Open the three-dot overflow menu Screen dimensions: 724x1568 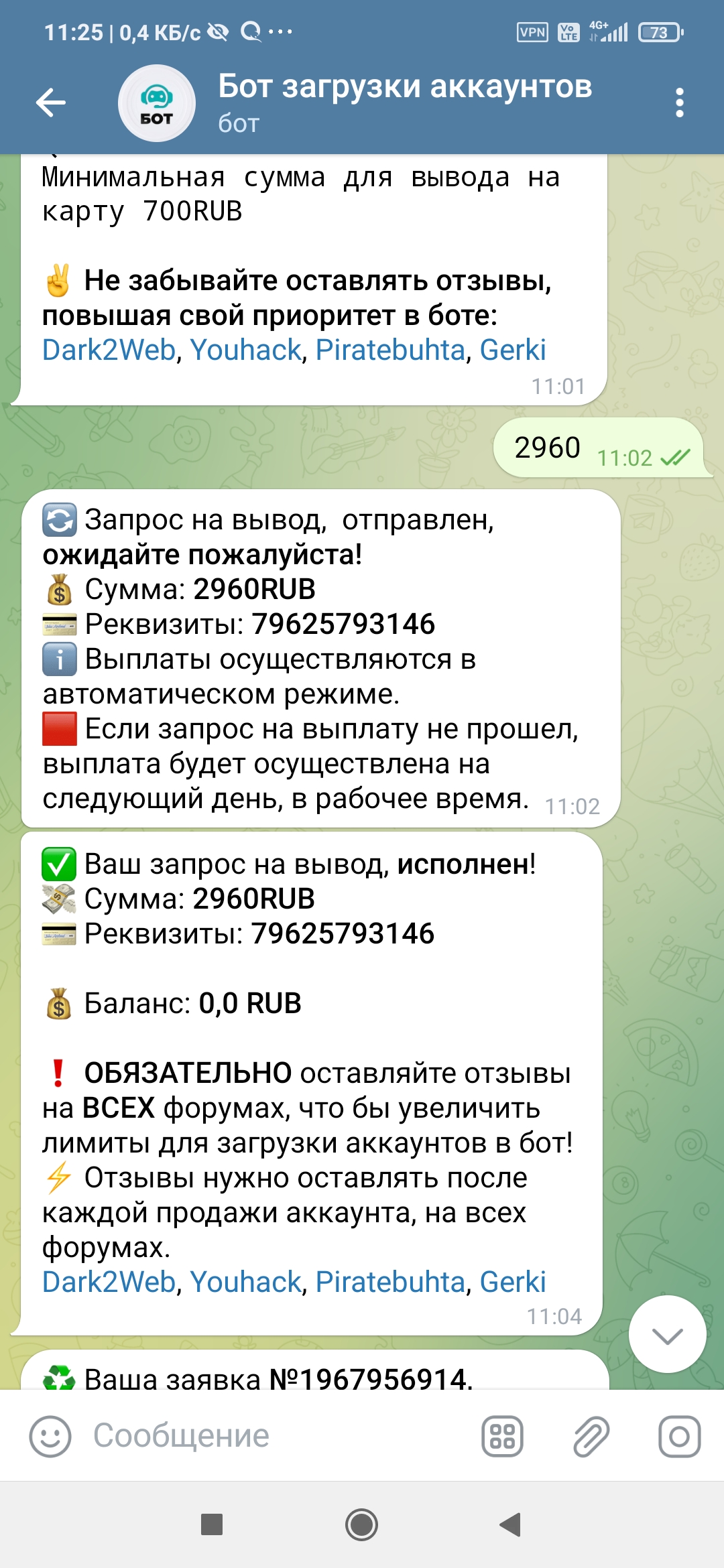coord(679,103)
